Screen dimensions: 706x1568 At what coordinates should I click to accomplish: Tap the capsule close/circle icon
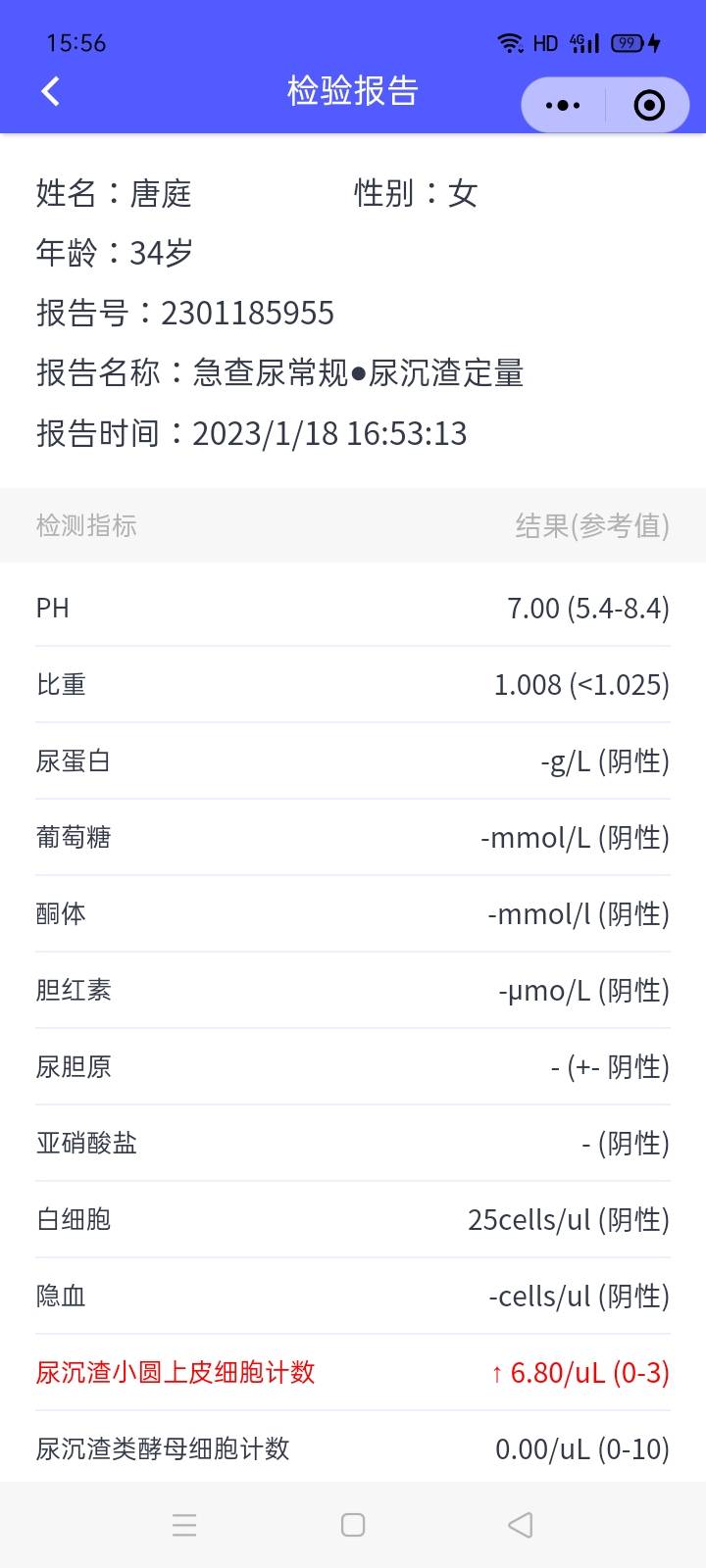point(648,105)
